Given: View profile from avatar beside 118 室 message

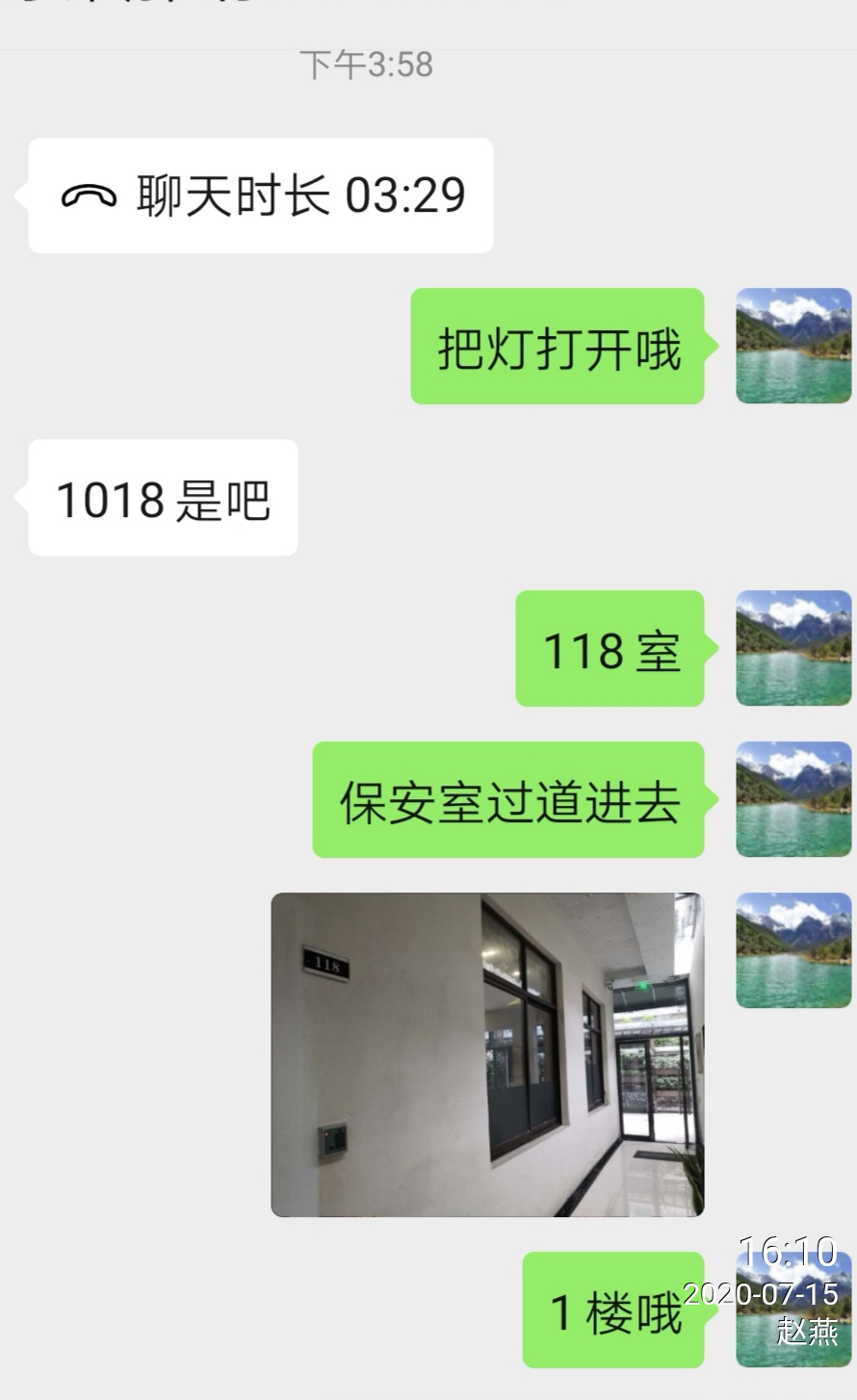Looking at the screenshot, I should click(793, 648).
